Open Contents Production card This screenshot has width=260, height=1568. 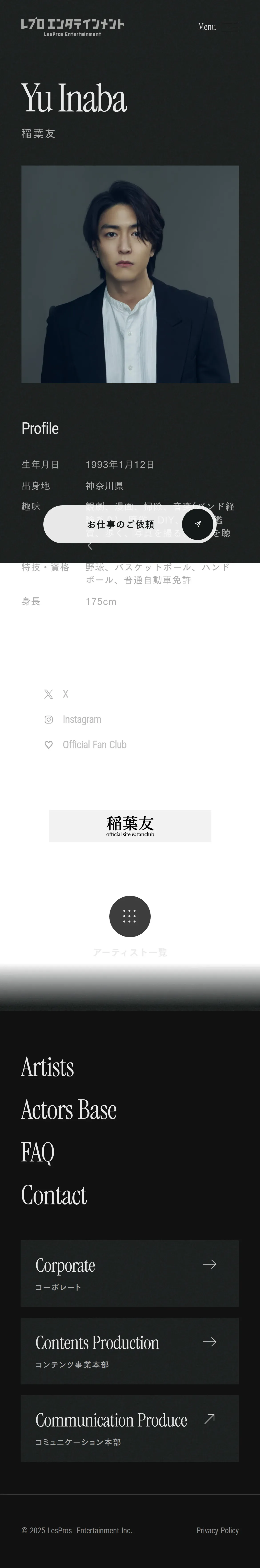tap(129, 1351)
